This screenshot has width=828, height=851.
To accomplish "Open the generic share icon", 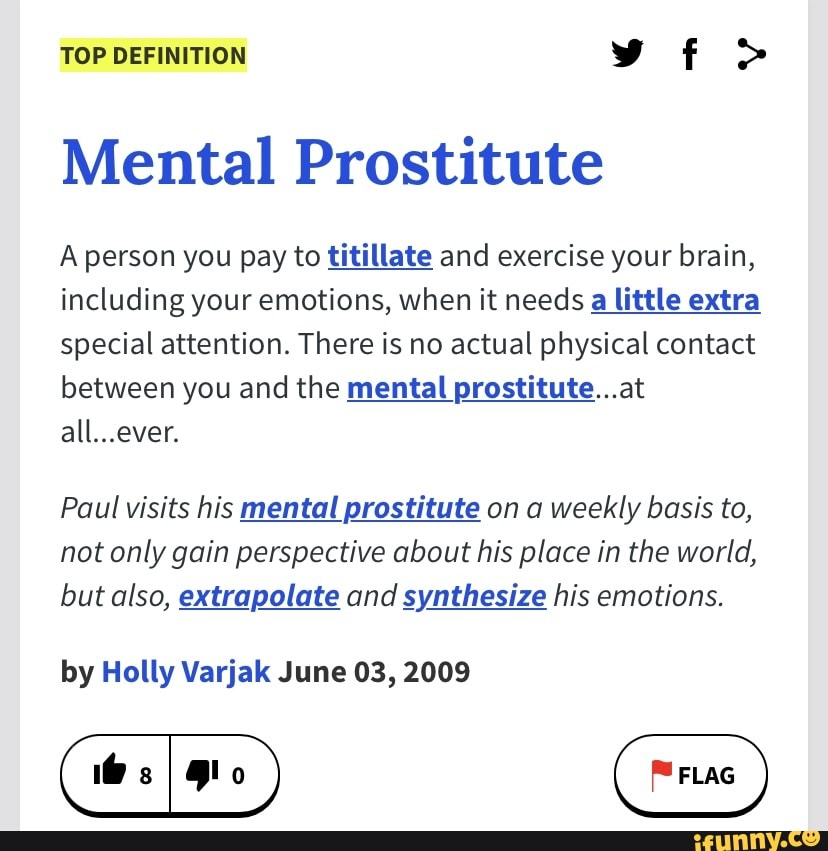I will pos(749,56).
